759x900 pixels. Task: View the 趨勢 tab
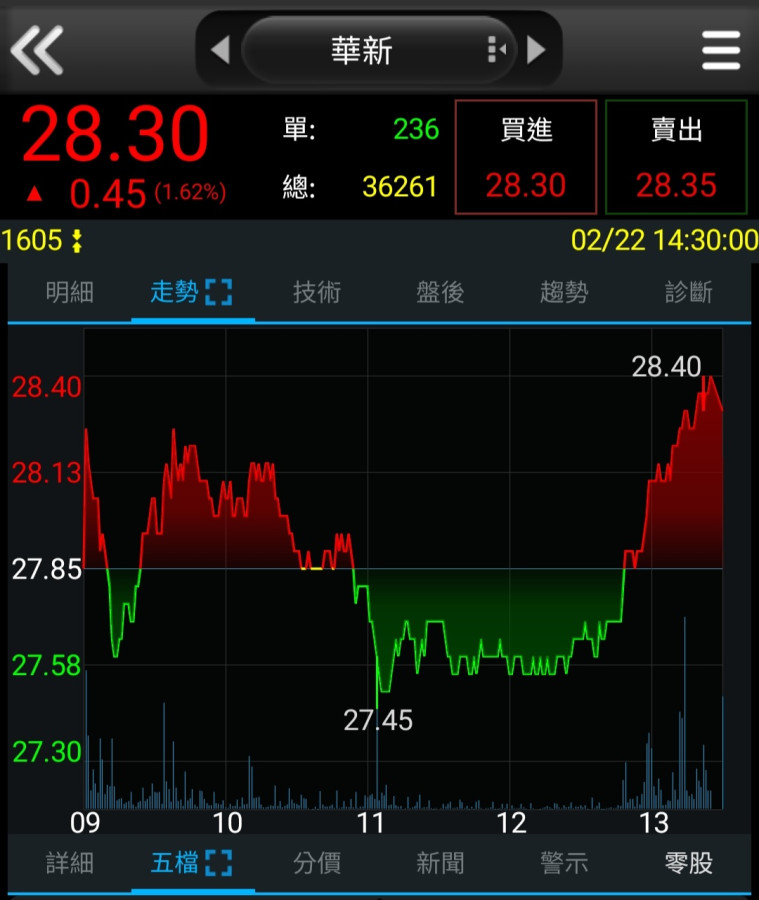point(564,292)
